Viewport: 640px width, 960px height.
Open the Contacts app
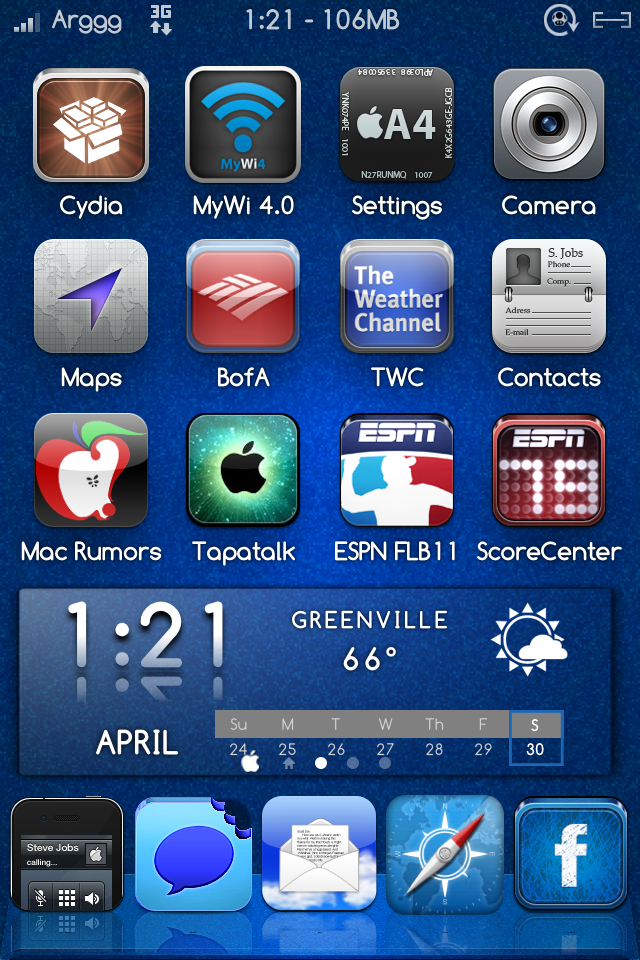[548, 297]
